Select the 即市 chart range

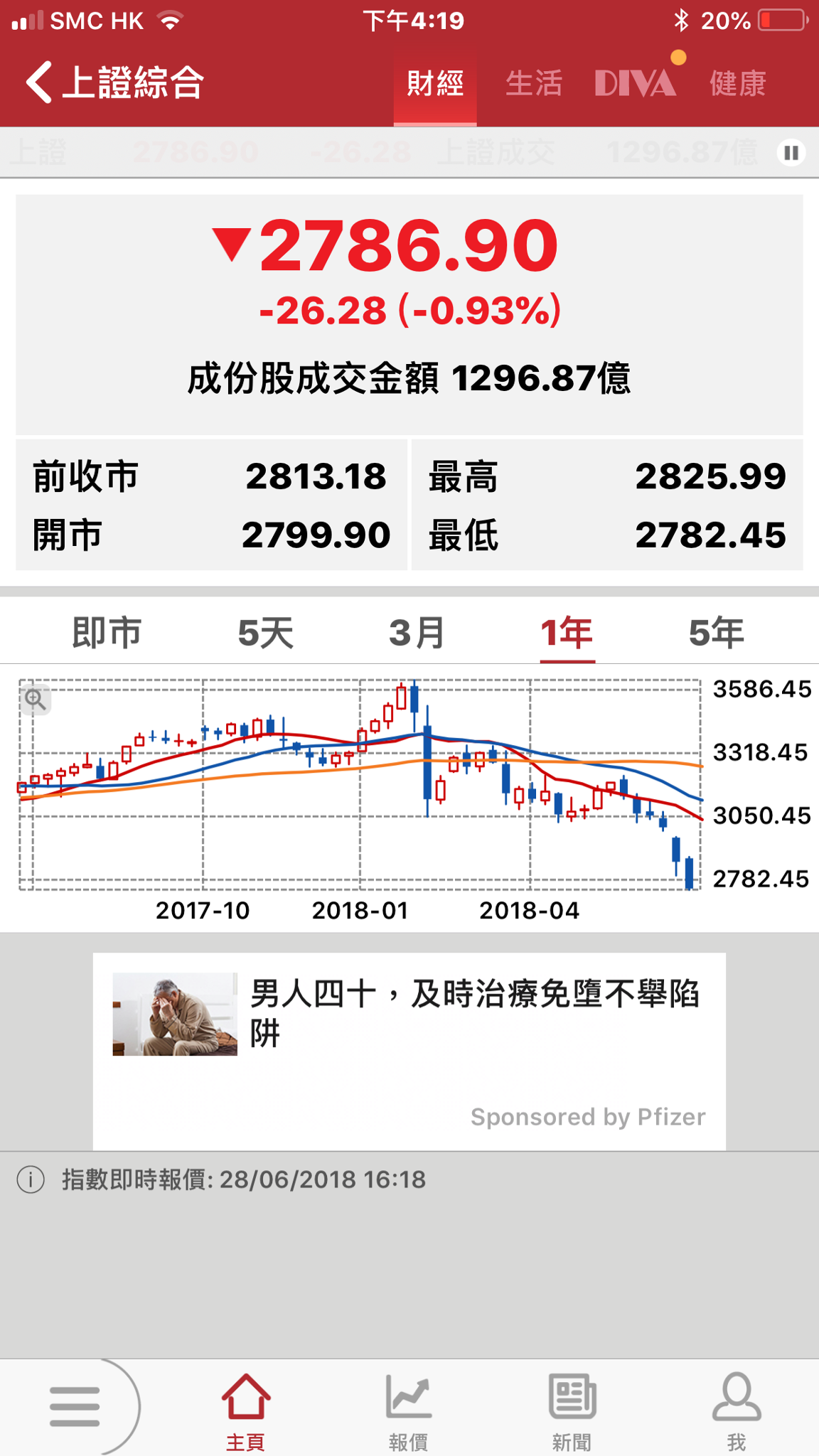(107, 632)
